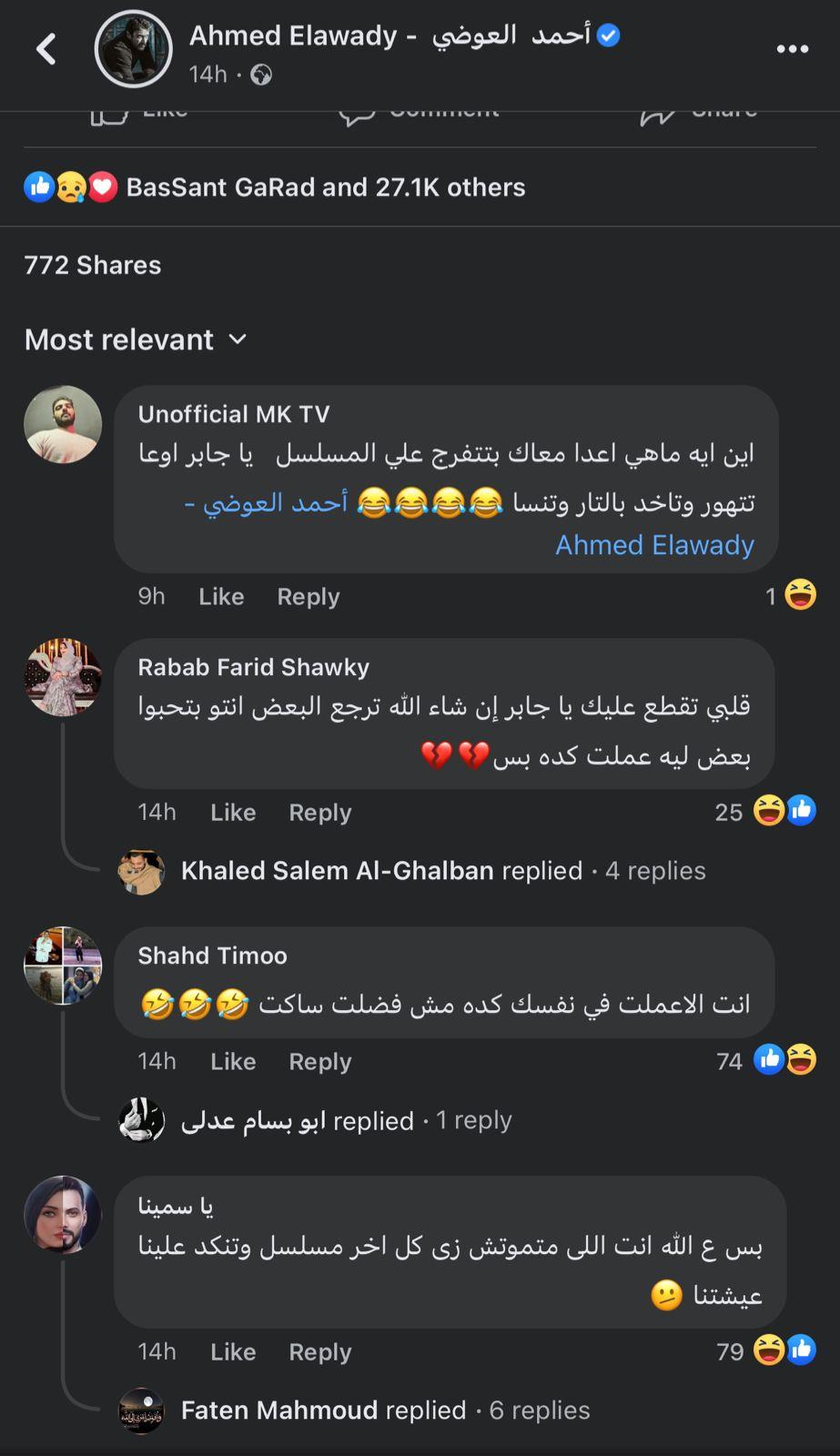The height and width of the screenshot is (1456, 840).
Task: Open Shahd Timoo's profile picture
Action: click(x=62, y=966)
